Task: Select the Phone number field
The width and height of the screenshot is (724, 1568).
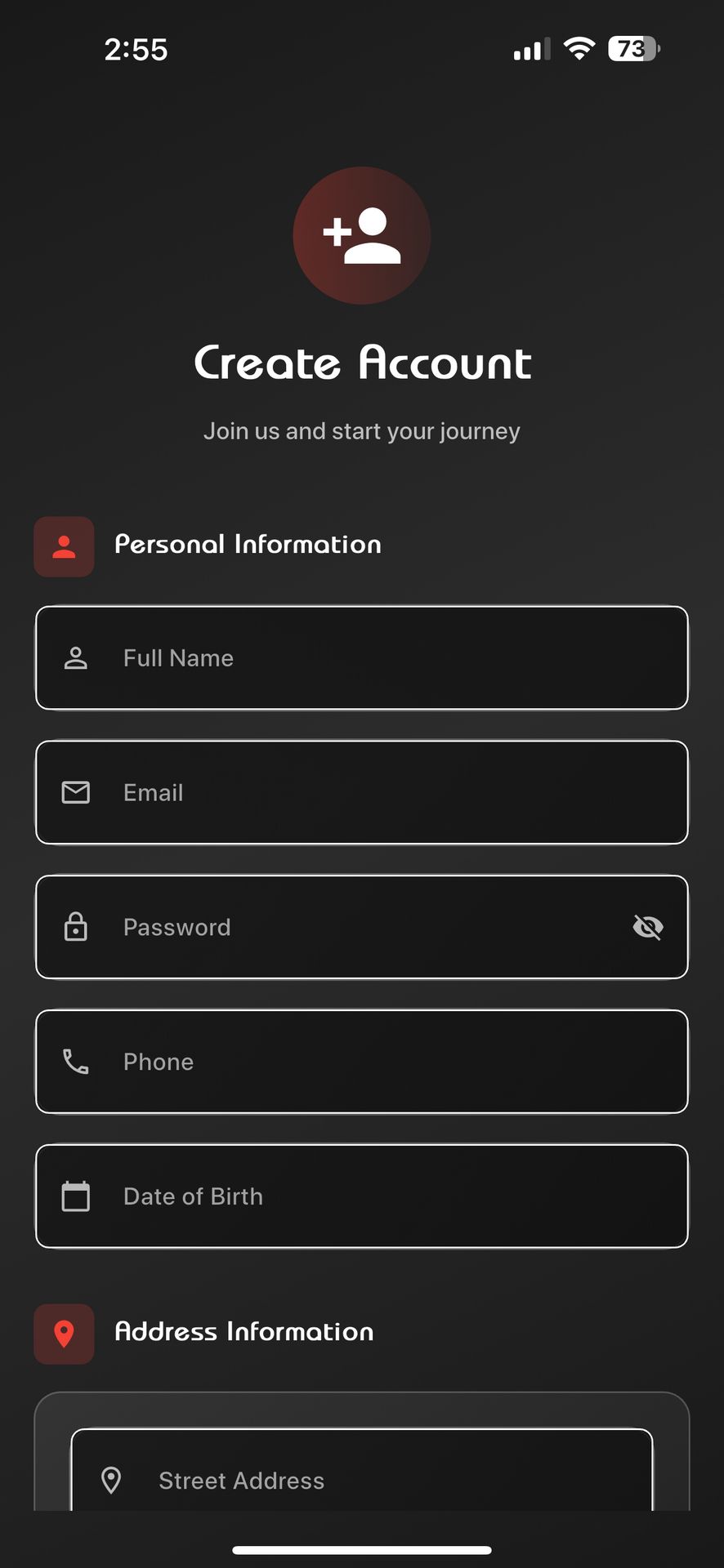Action: (361, 1062)
